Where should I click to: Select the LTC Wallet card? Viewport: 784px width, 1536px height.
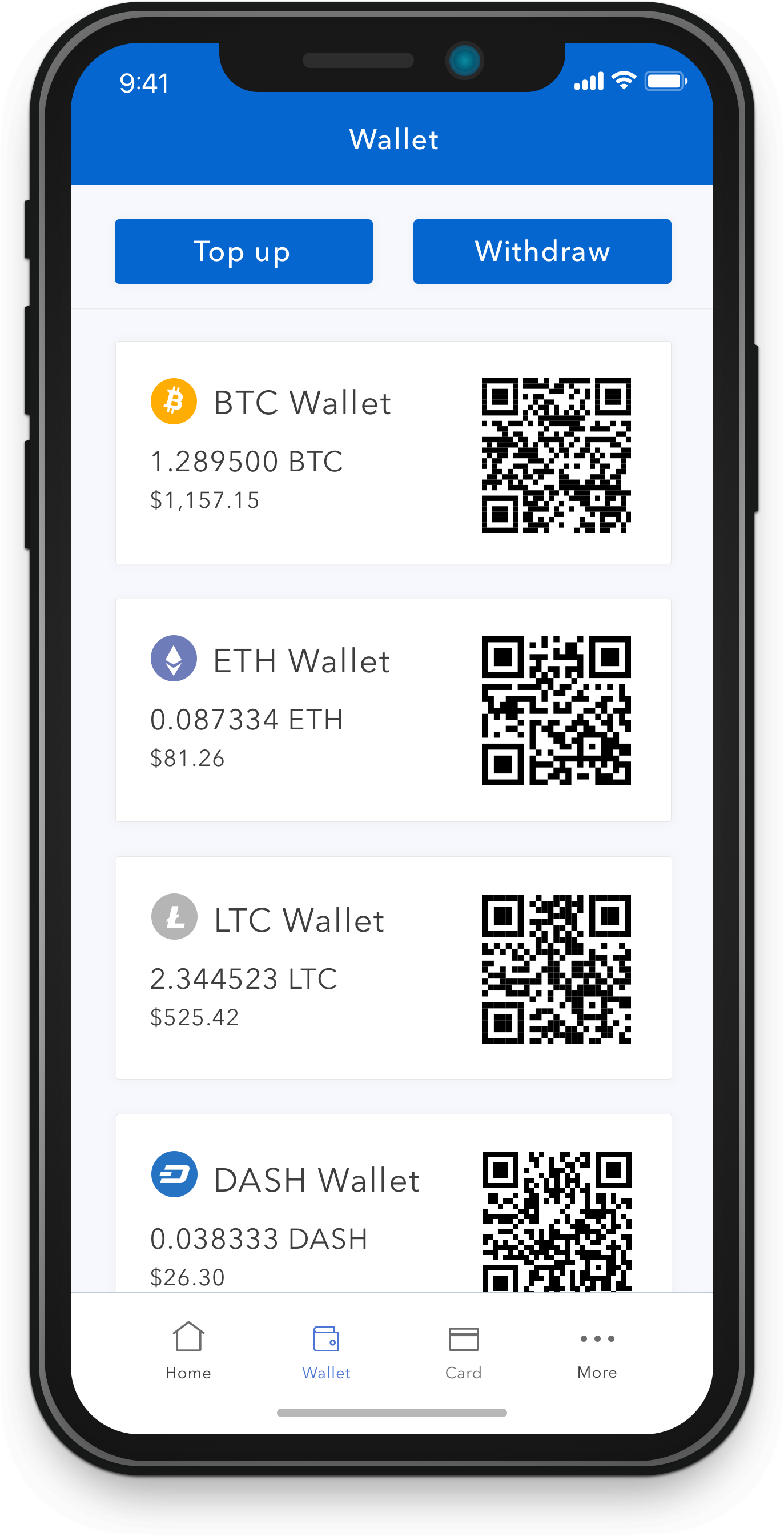[x=393, y=967]
